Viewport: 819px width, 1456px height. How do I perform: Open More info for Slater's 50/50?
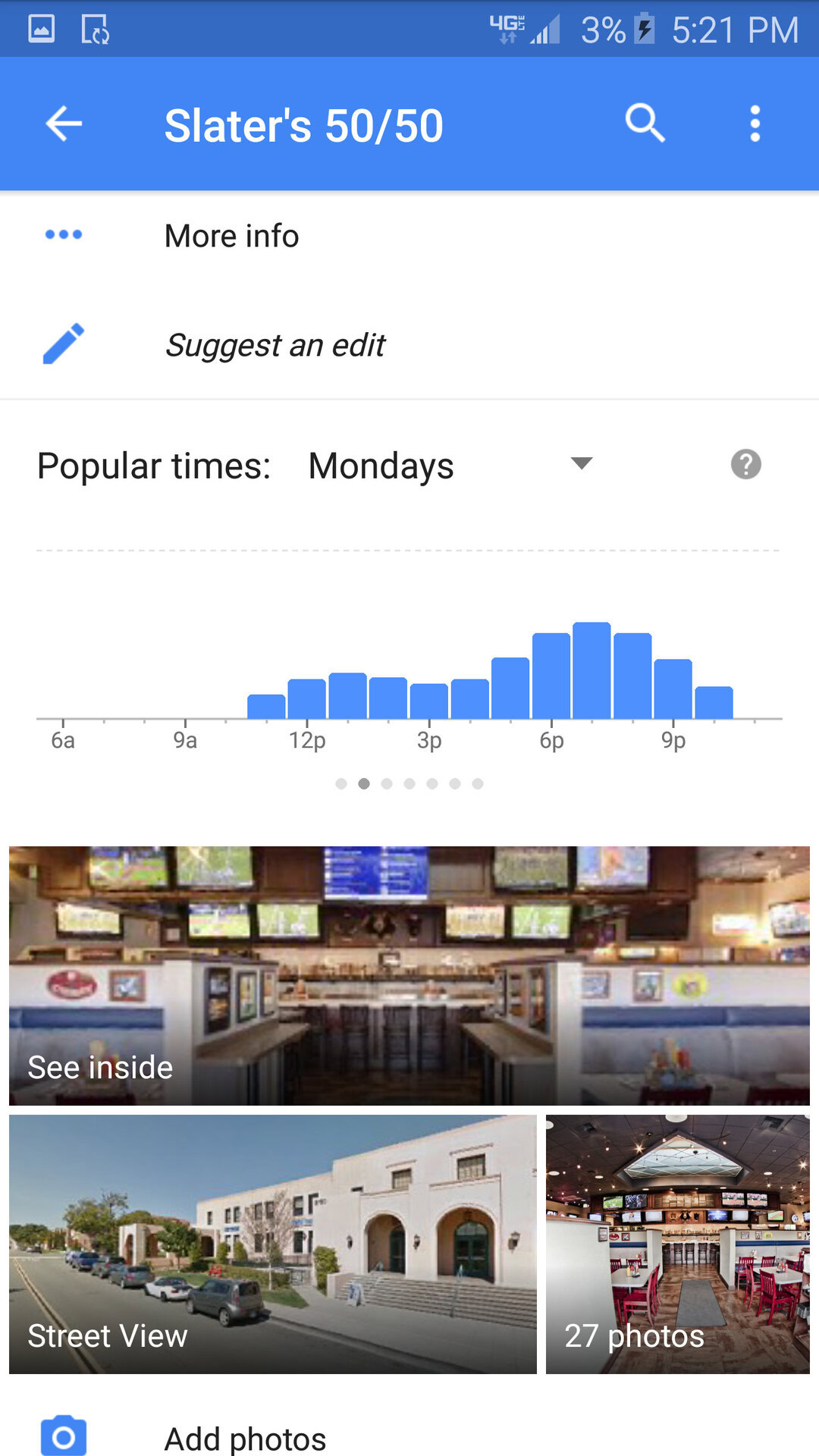pyautogui.click(x=231, y=236)
